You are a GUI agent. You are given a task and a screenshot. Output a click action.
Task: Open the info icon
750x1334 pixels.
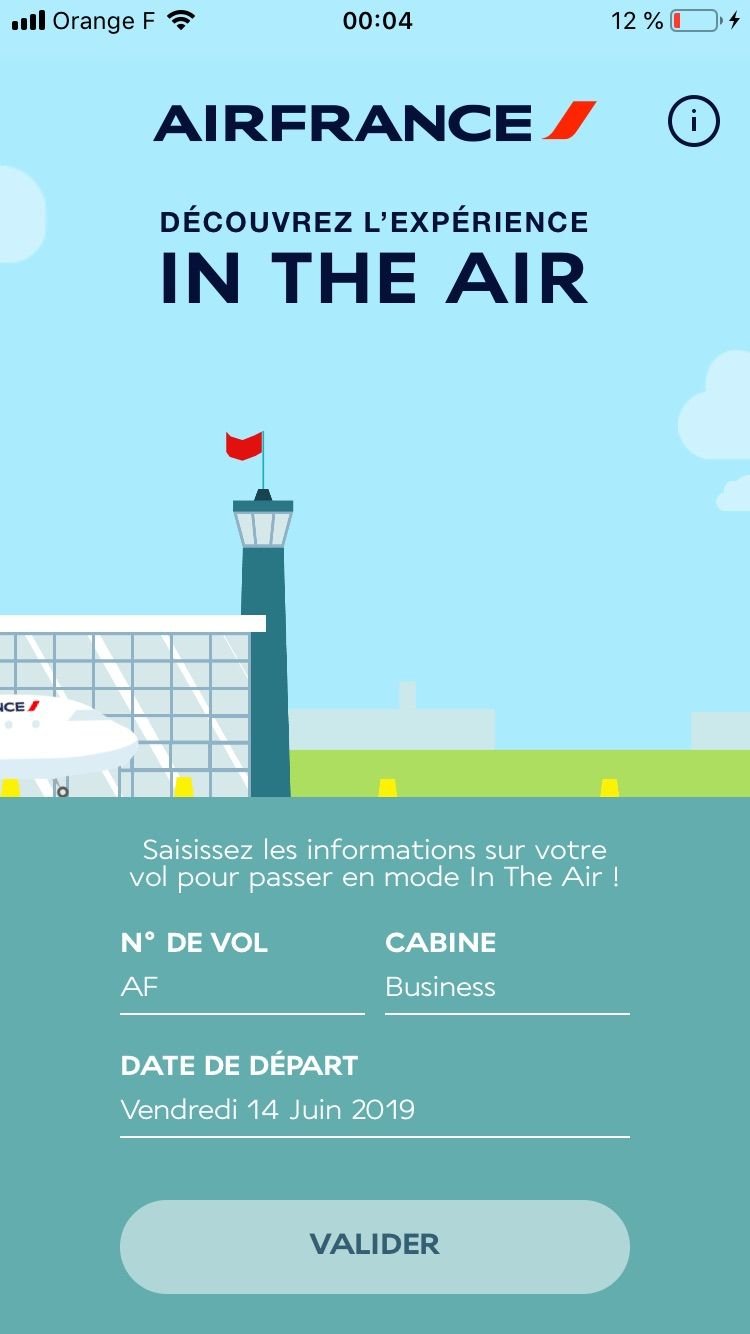point(693,123)
